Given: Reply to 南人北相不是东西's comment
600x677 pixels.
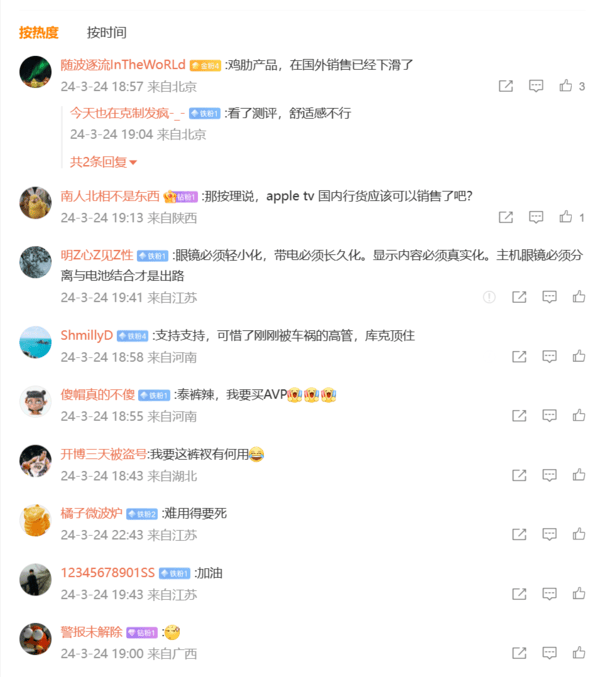Looking at the screenshot, I should click(x=536, y=217).
